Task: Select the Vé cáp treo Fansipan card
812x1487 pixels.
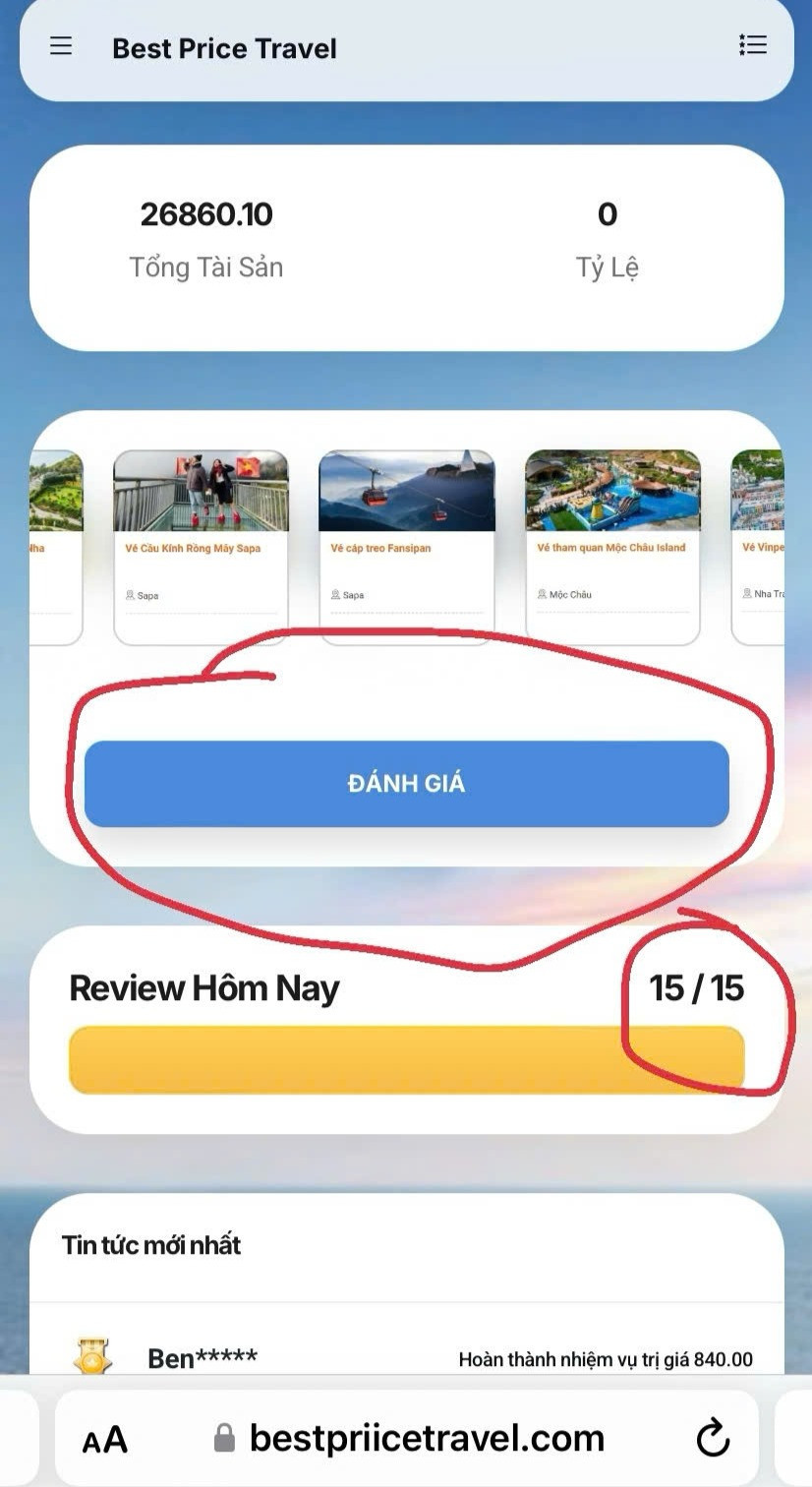Action: click(406, 547)
